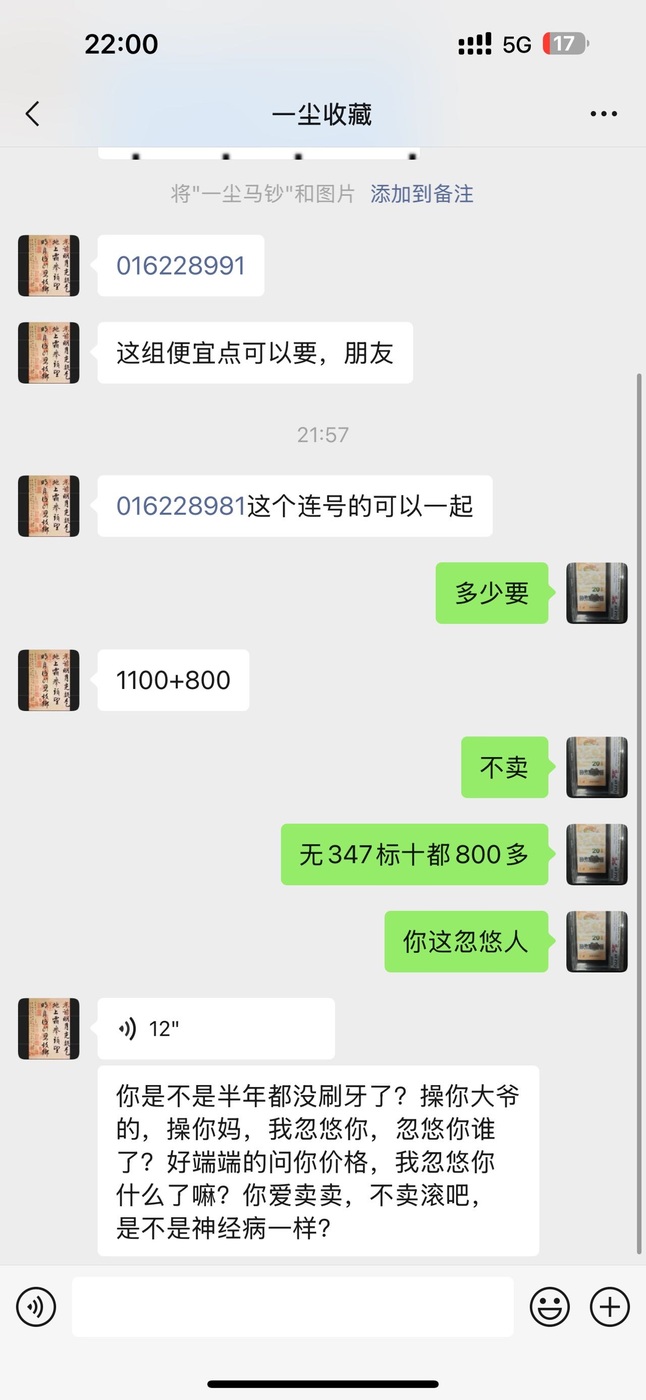Tap 添加到备注 link
This screenshot has width=646, height=1400.
click(x=421, y=194)
